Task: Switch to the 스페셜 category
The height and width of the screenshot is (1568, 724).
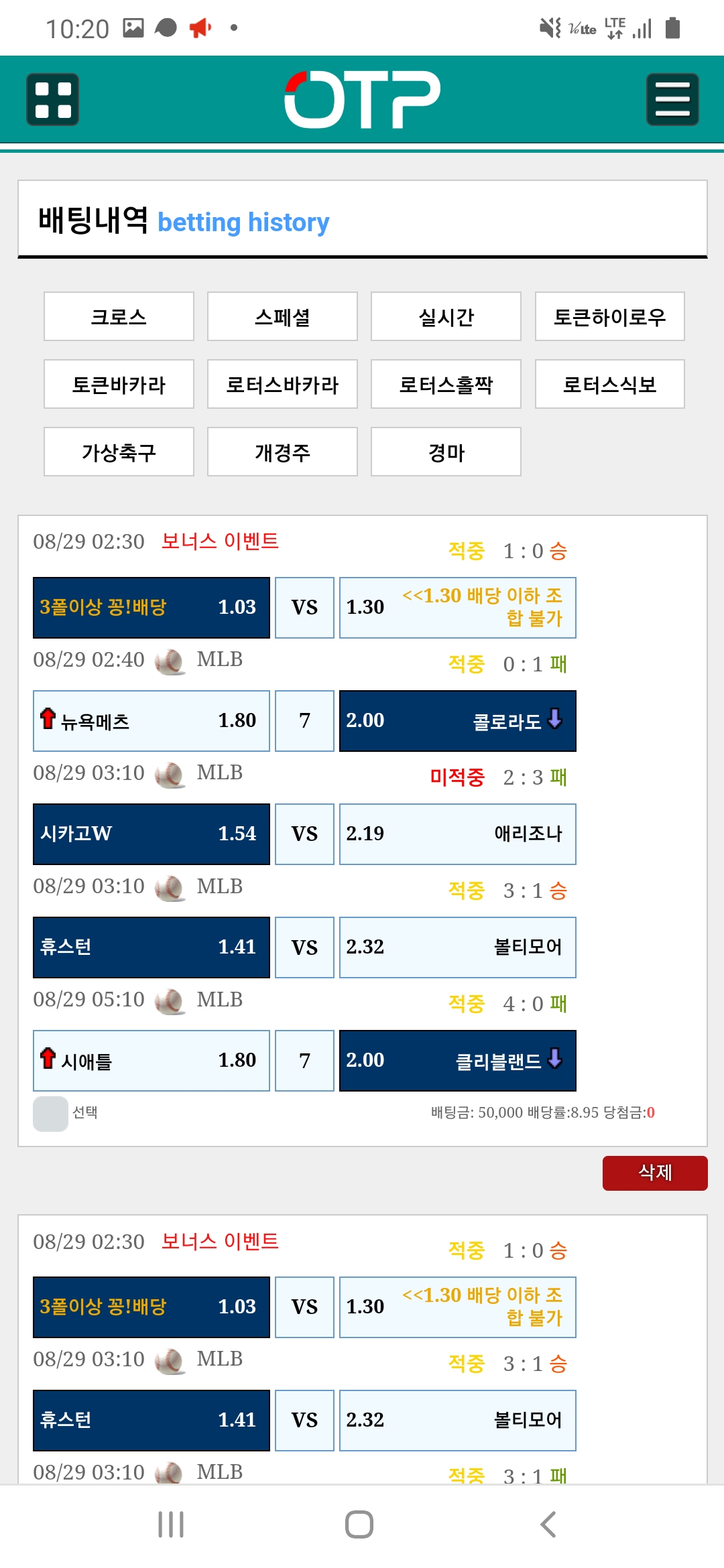Action: 282,316
